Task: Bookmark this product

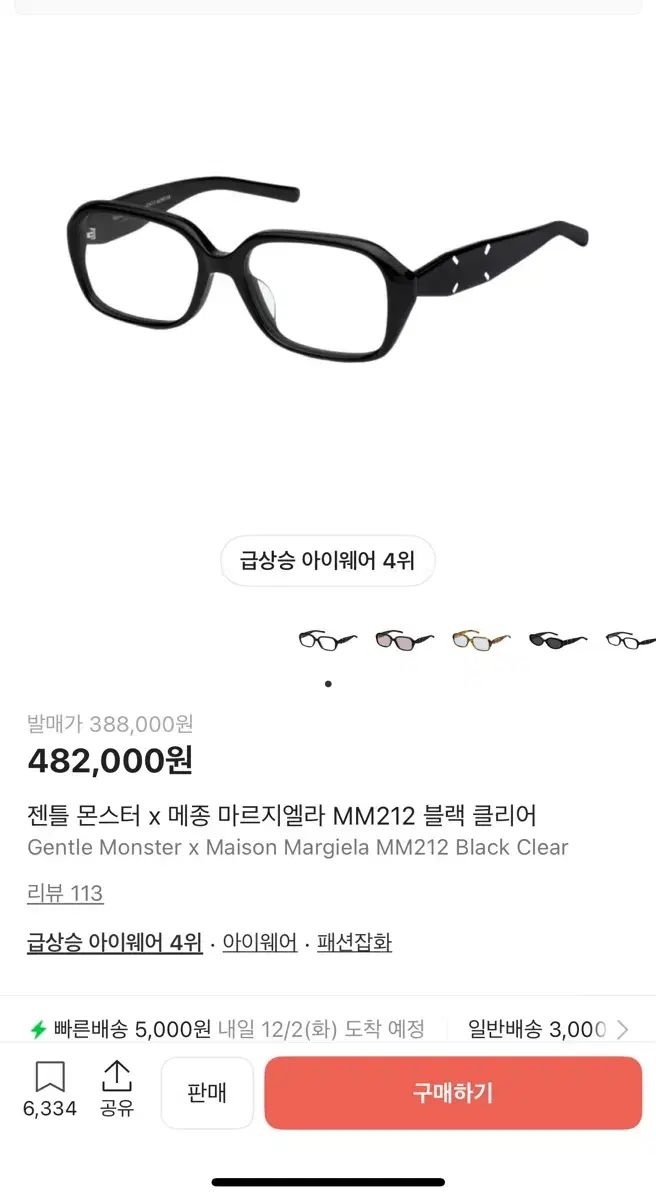Action: 50,1090
